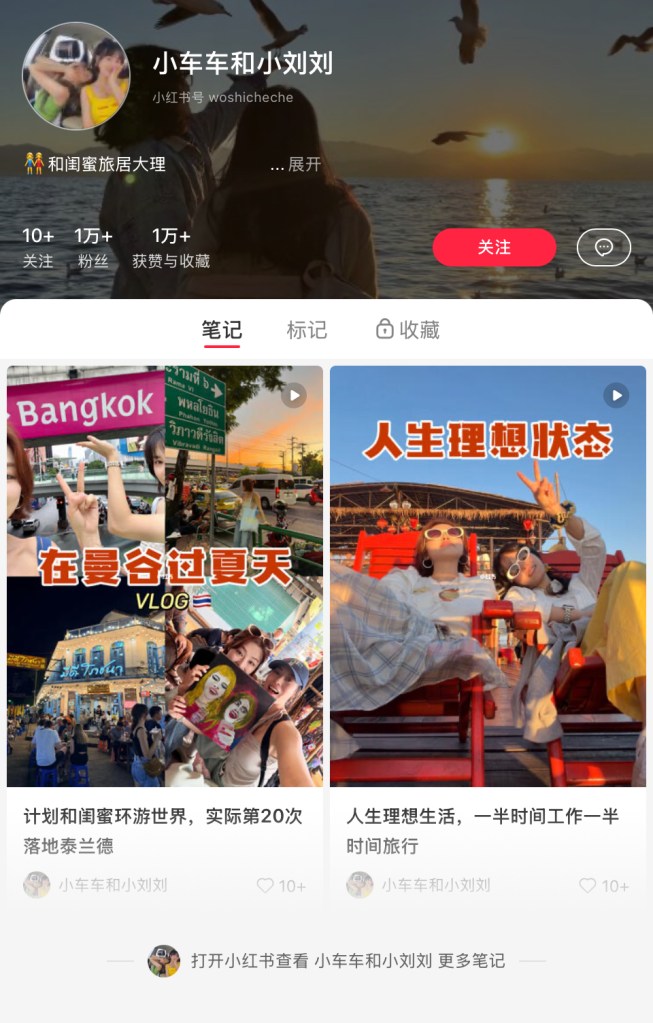Open the message chat bubble icon
Image resolution: width=653 pixels, height=1023 pixels.
click(x=604, y=247)
